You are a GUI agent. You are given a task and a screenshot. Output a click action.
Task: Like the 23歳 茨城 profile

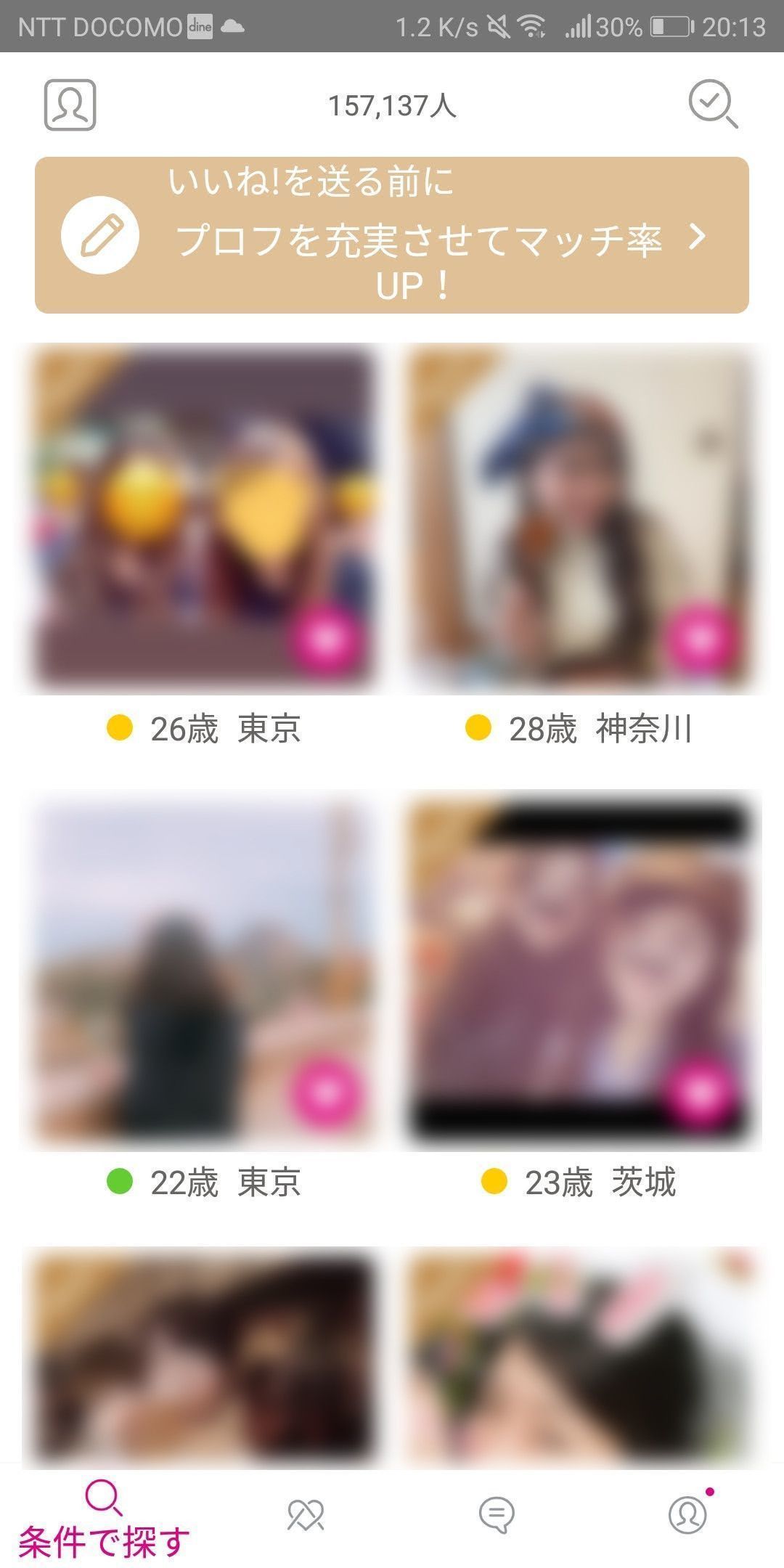pyautogui.click(x=700, y=1093)
